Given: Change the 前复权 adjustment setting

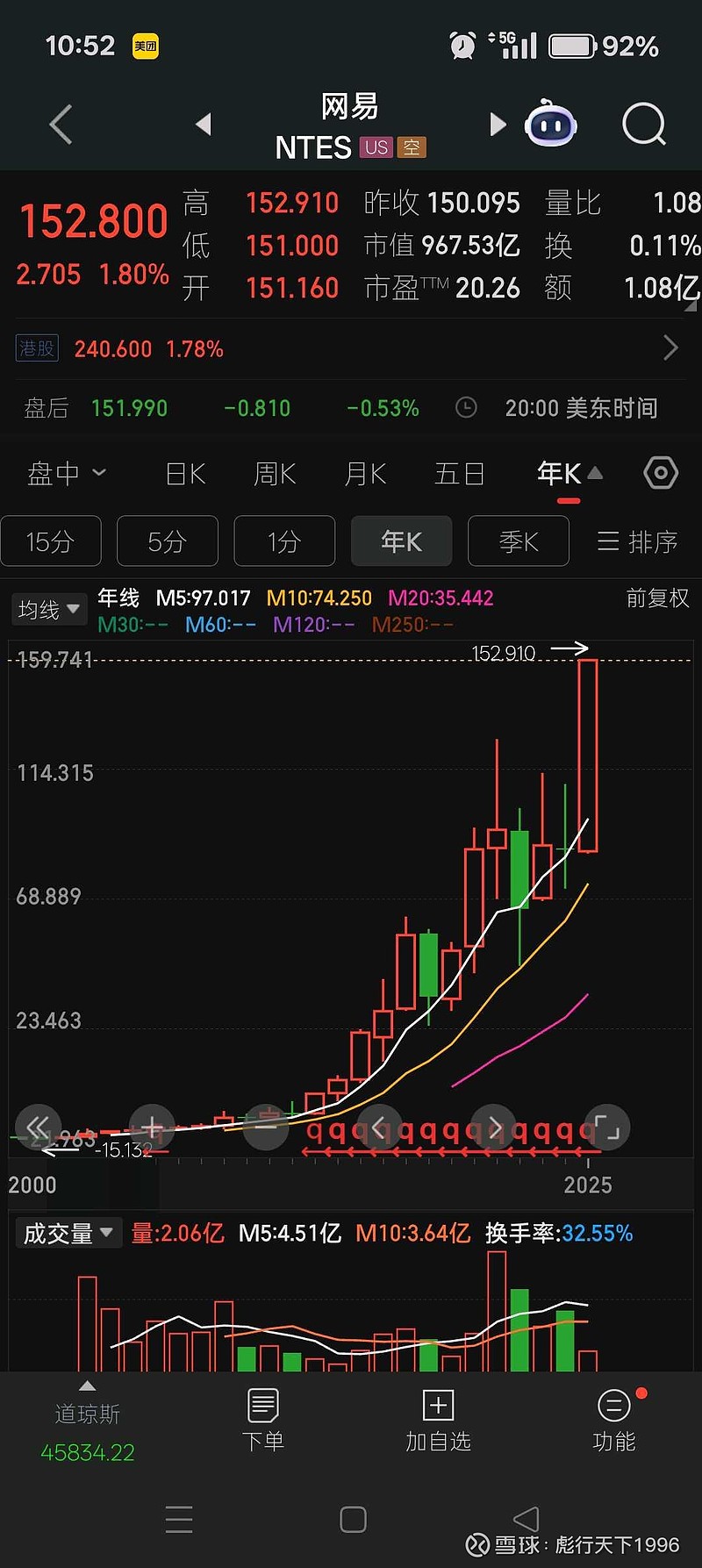Looking at the screenshot, I should [658, 598].
